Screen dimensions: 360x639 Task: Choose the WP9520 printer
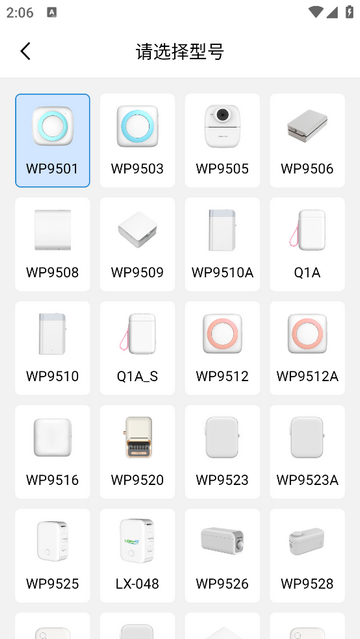[x=137, y=452]
